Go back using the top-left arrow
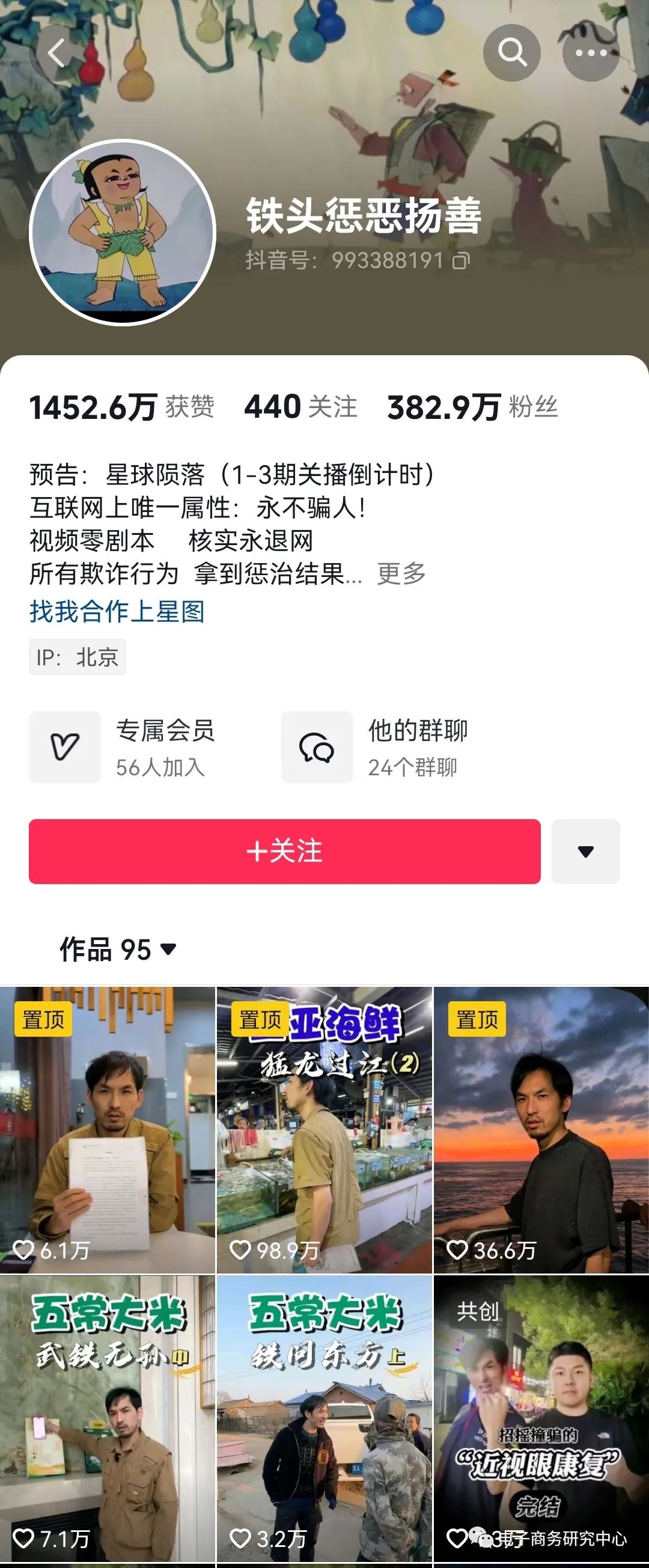 [x=57, y=53]
